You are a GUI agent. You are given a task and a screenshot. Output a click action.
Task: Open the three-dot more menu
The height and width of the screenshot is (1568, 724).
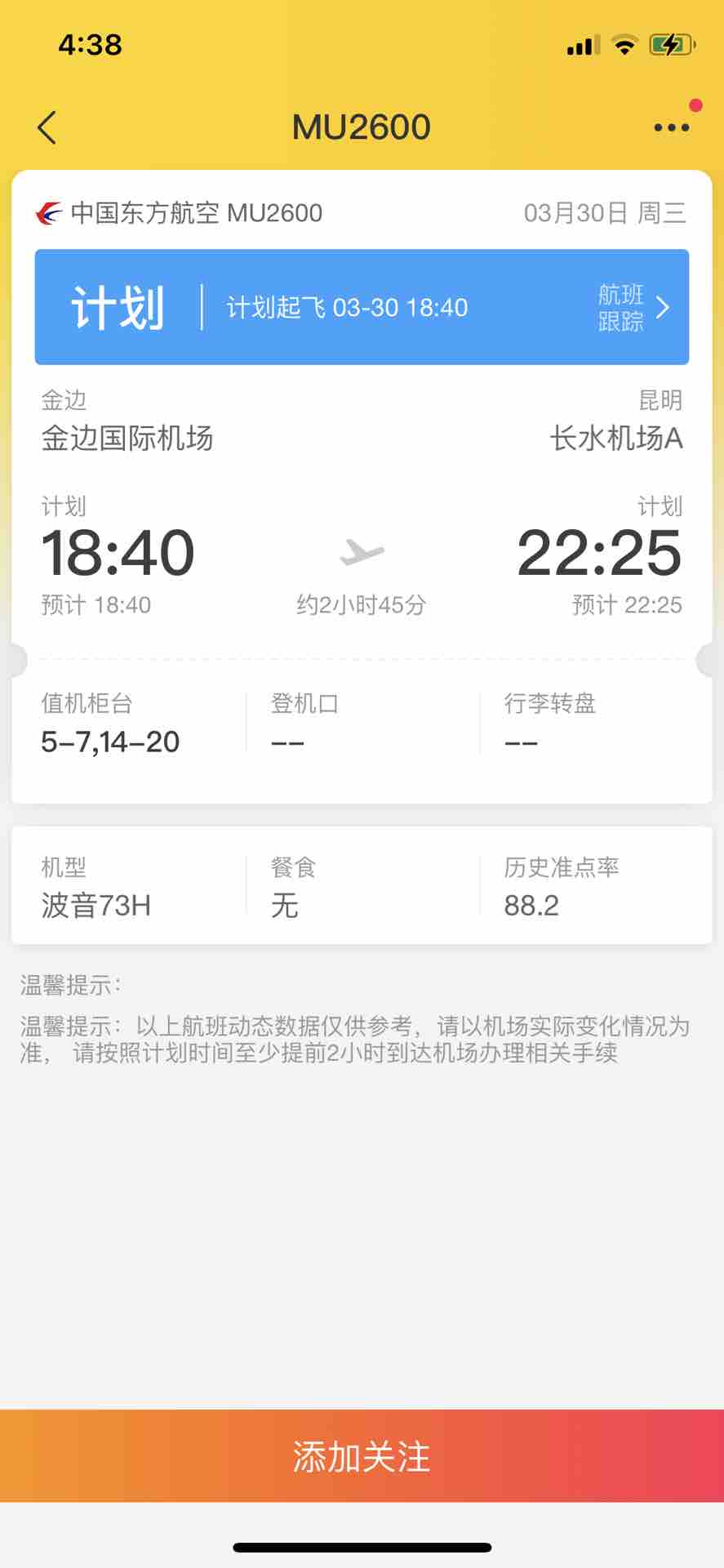point(672,127)
